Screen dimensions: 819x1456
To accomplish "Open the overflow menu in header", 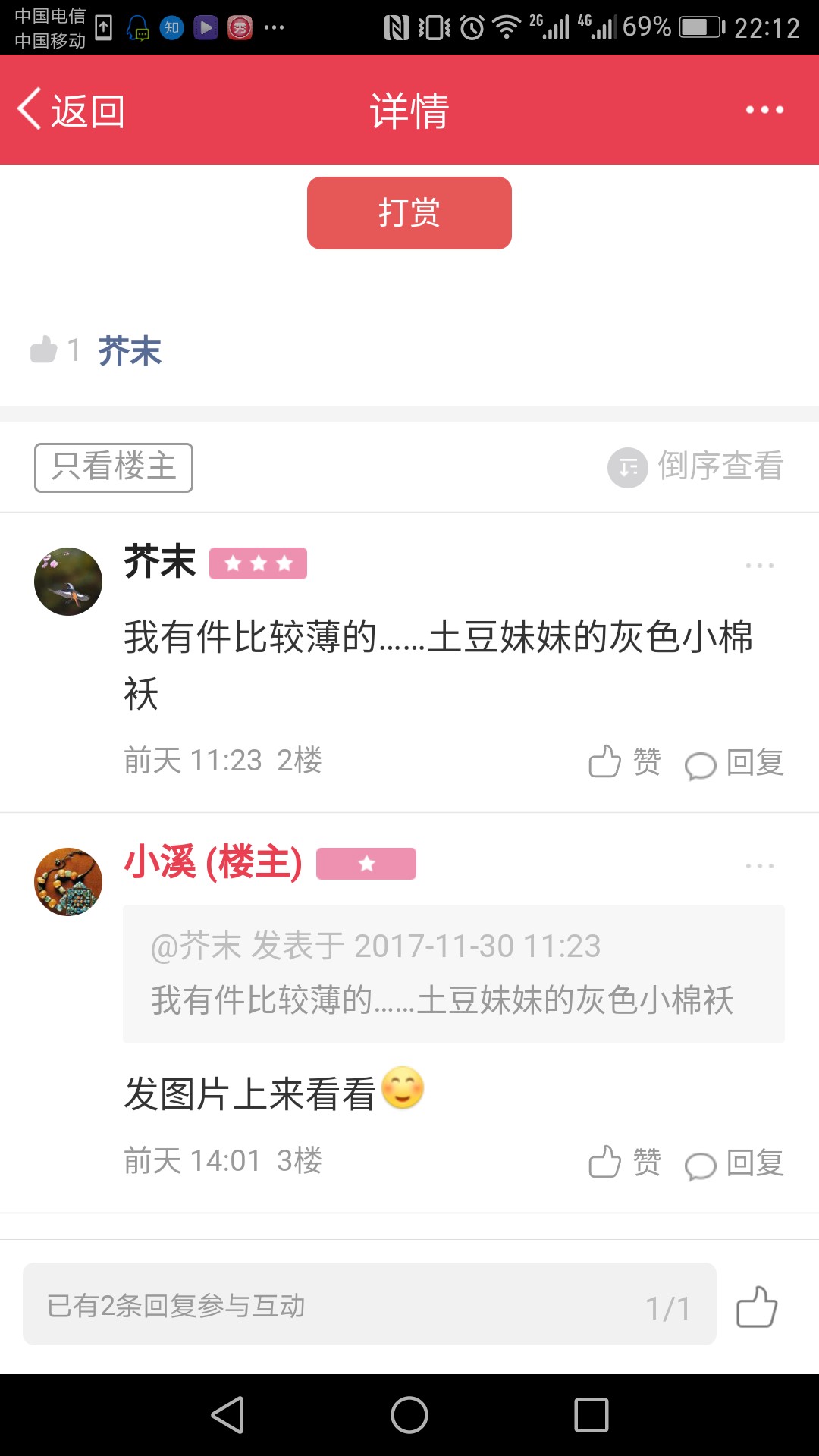I will [x=764, y=110].
